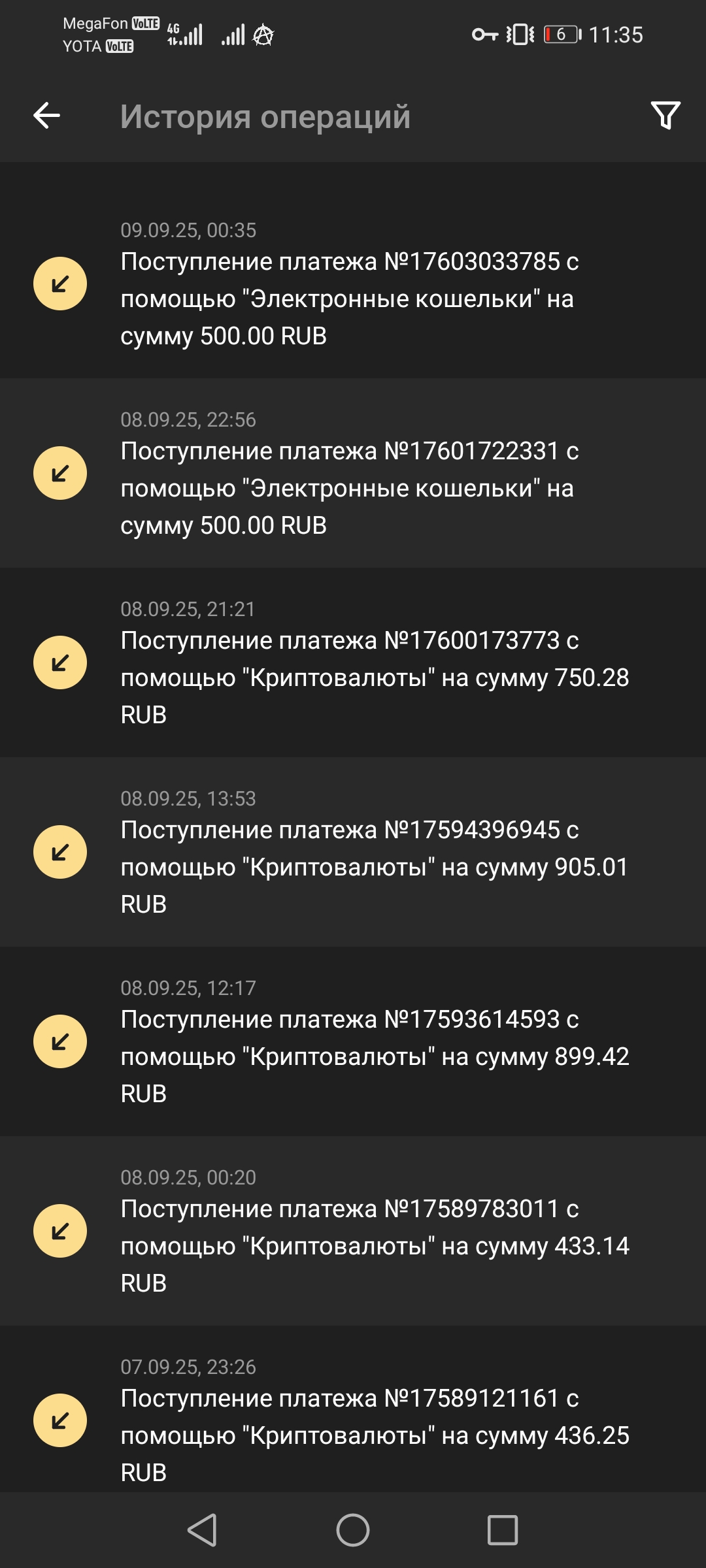Go back from История операций
Image resolution: width=706 pixels, height=1568 pixels.
click(47, 116)
